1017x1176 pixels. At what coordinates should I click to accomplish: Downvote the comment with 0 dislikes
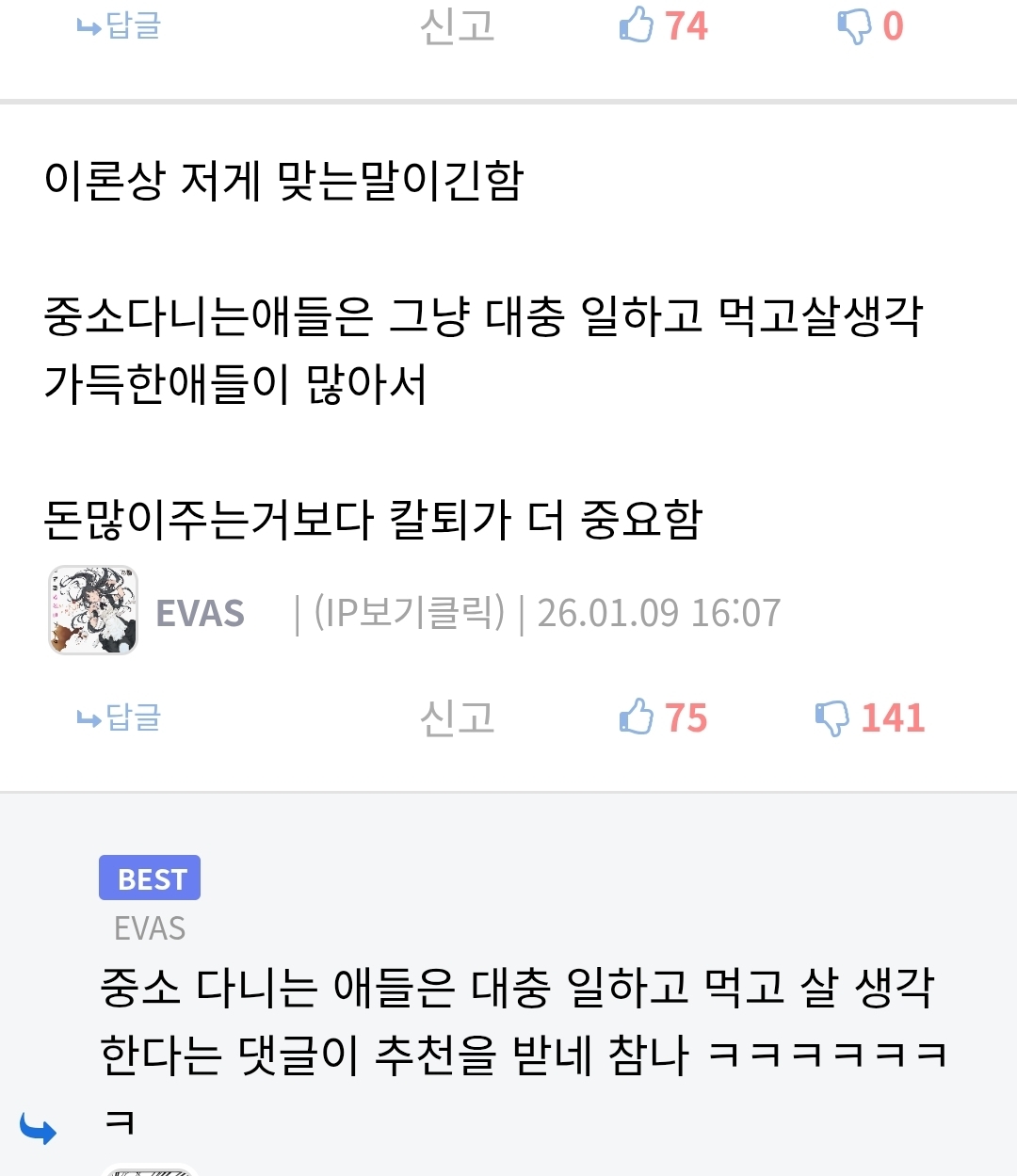(855, 26)
